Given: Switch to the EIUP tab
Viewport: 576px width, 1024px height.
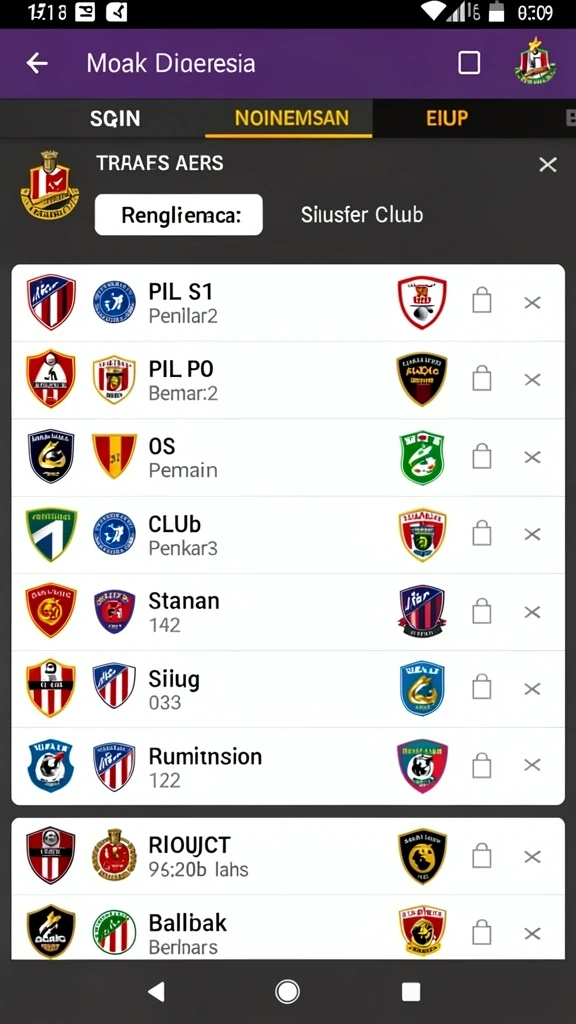Looking at the screenshot, I should [x=447, y=118].
